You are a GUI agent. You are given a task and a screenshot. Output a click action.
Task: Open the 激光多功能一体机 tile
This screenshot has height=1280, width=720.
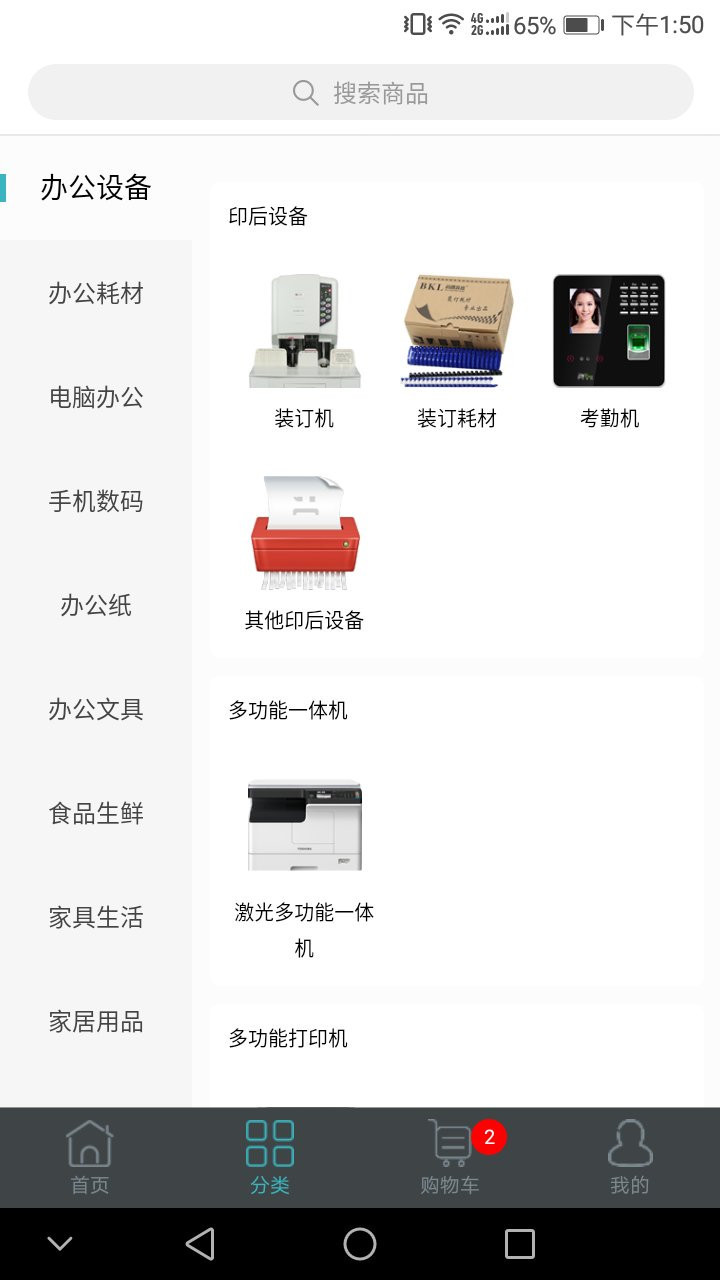point(304,860)
